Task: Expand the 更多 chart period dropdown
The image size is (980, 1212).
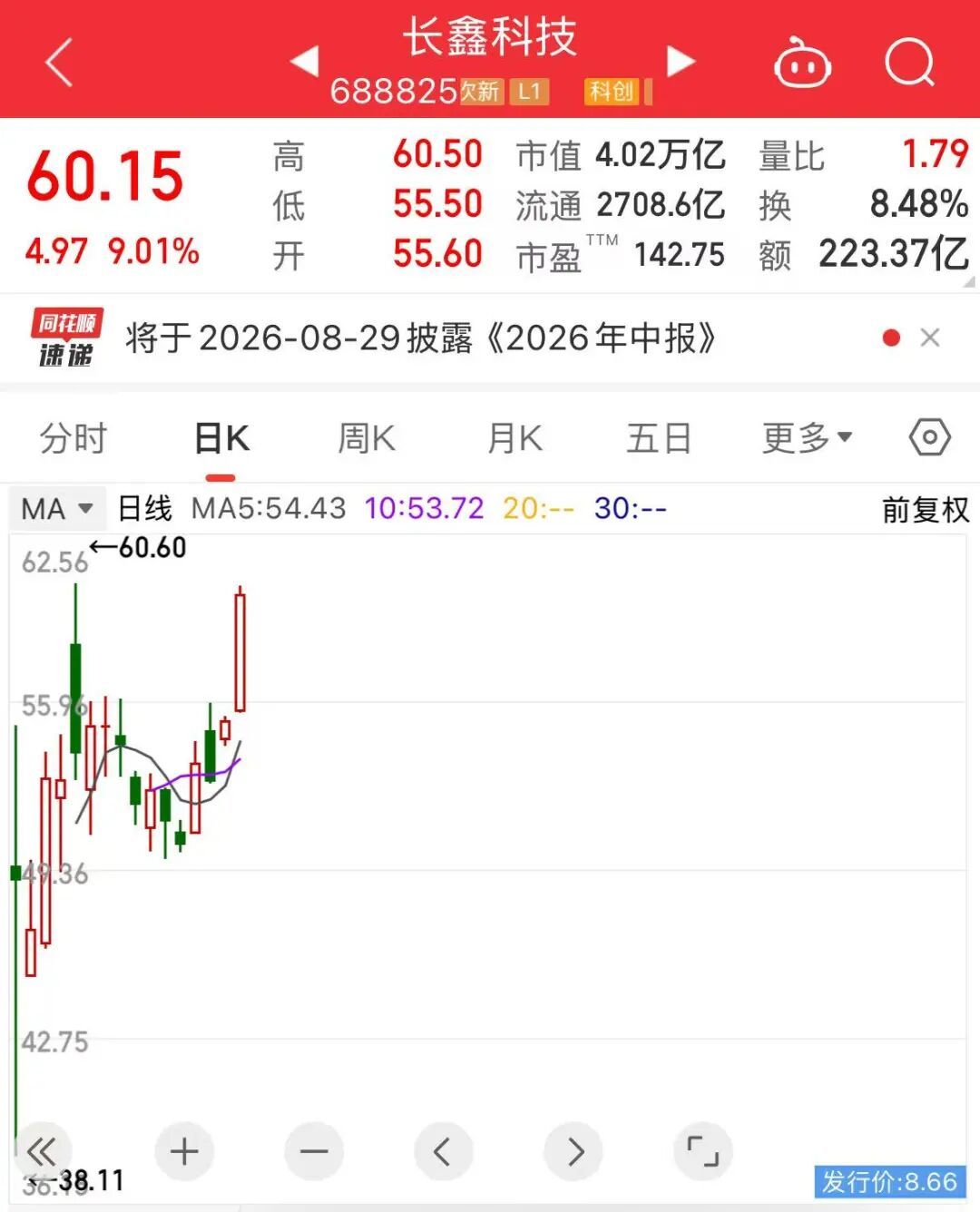Action: pos(807,438)
